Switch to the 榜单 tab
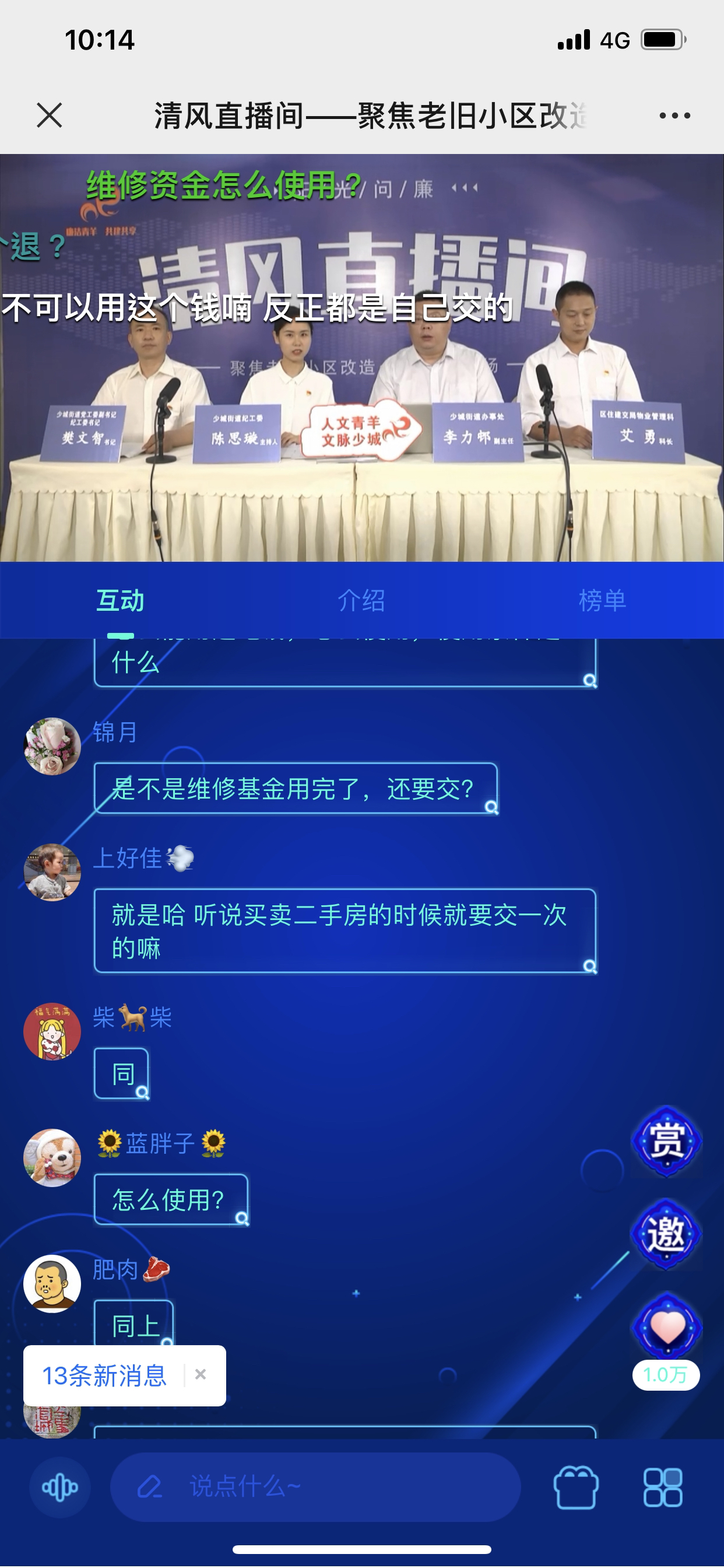Viewport: 724px width, 1568px height. pyautogui.click(x=602, y=600)
